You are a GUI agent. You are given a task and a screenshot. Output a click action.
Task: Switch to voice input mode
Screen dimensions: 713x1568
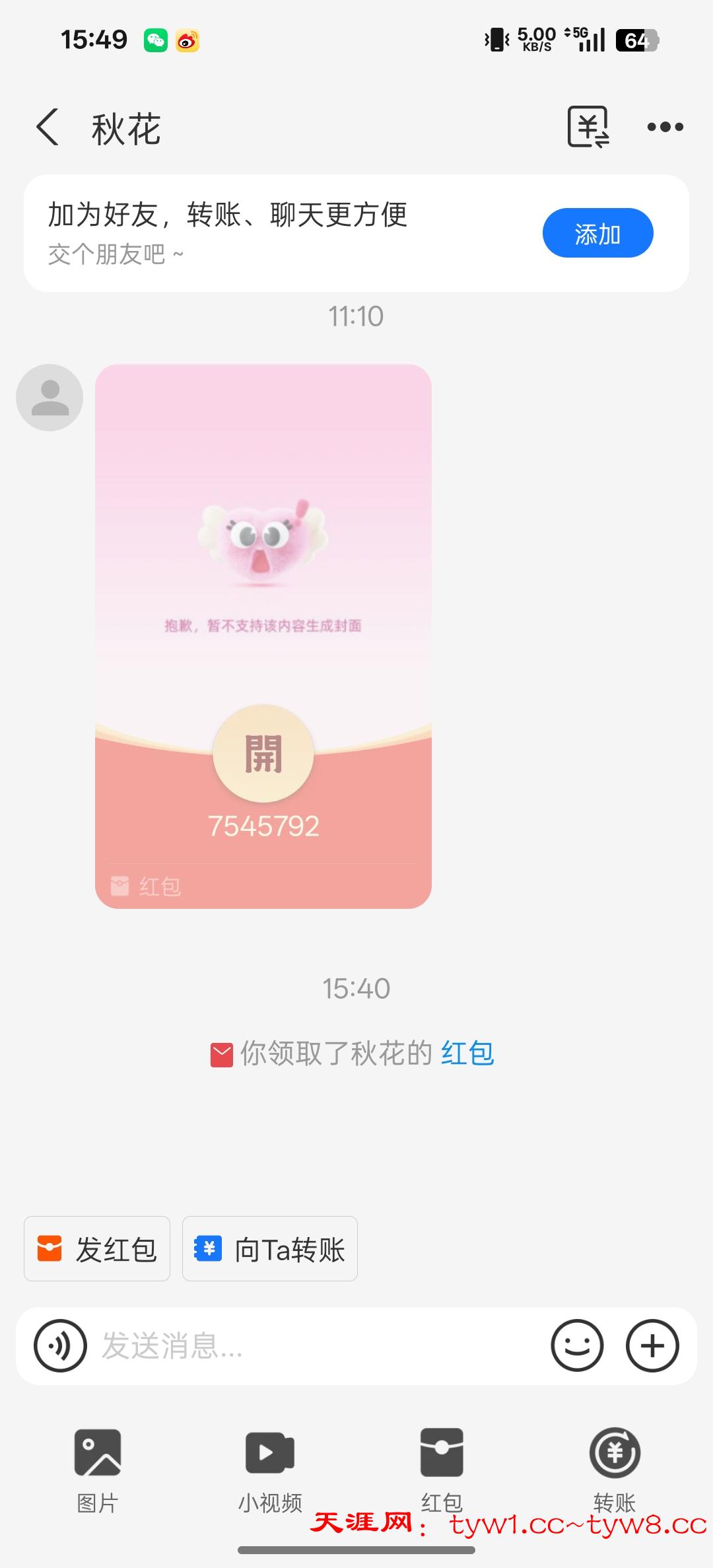coord(60,1345)
